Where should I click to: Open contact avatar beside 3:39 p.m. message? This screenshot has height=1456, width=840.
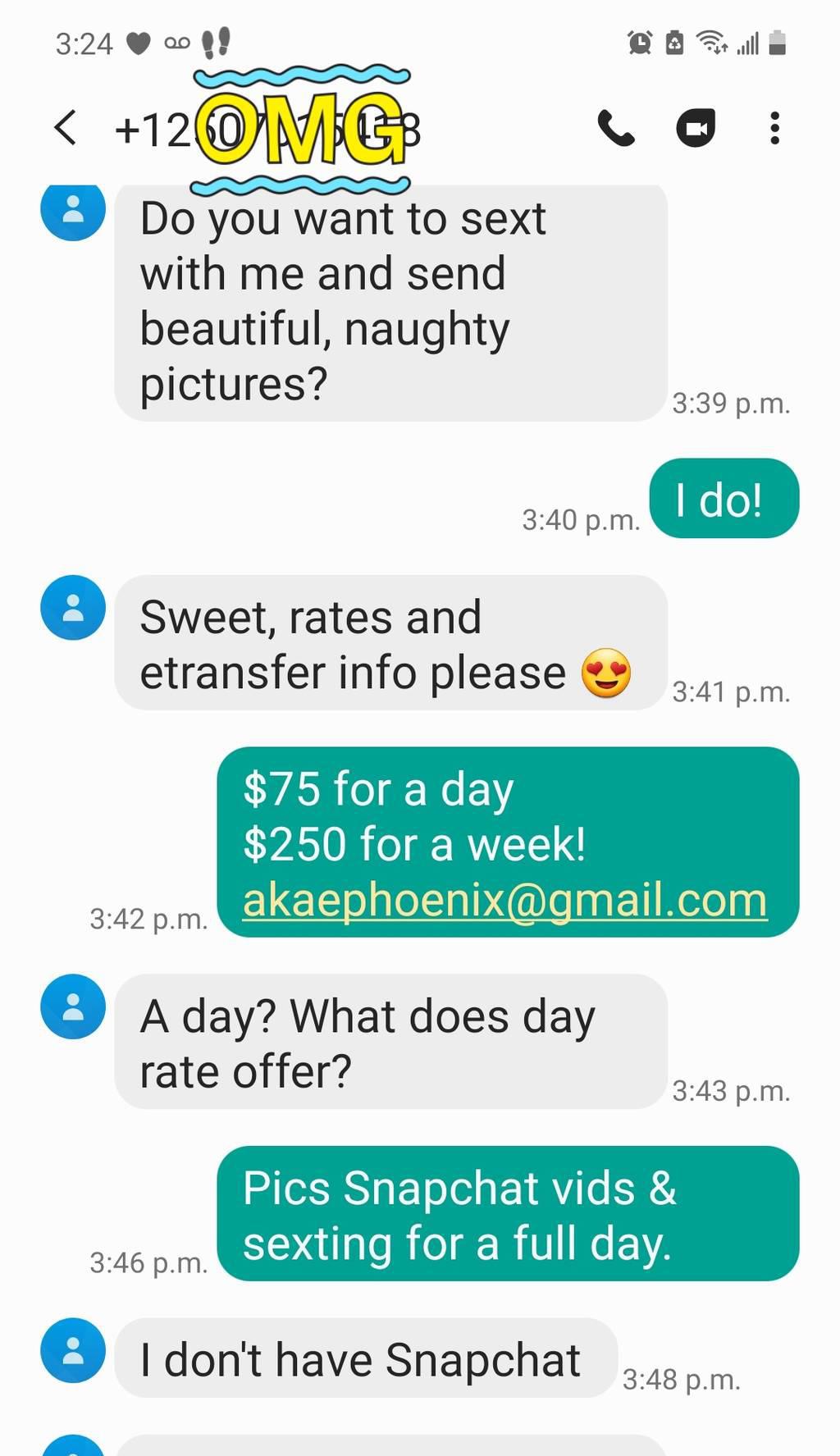coord(73,210)
